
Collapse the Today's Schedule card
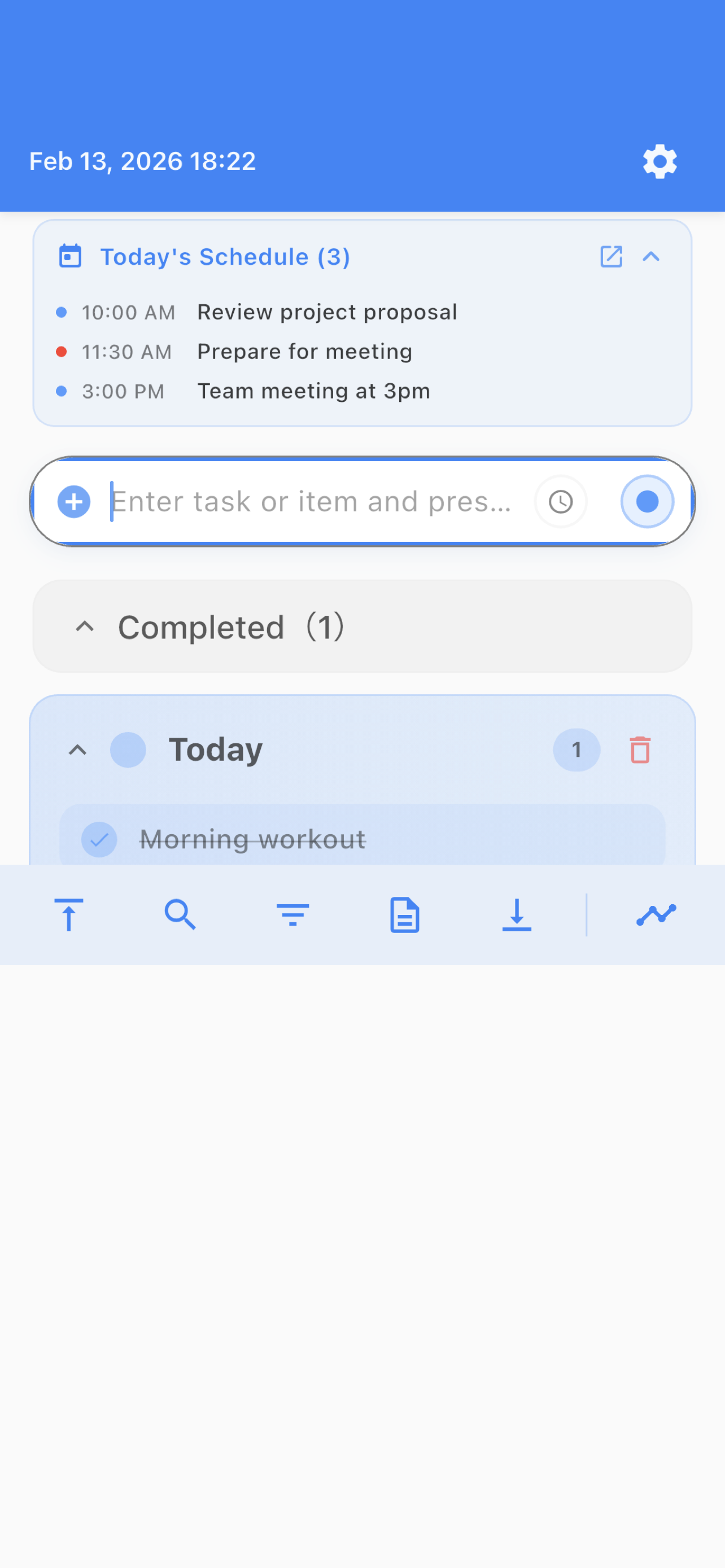[x=652, y=256]
